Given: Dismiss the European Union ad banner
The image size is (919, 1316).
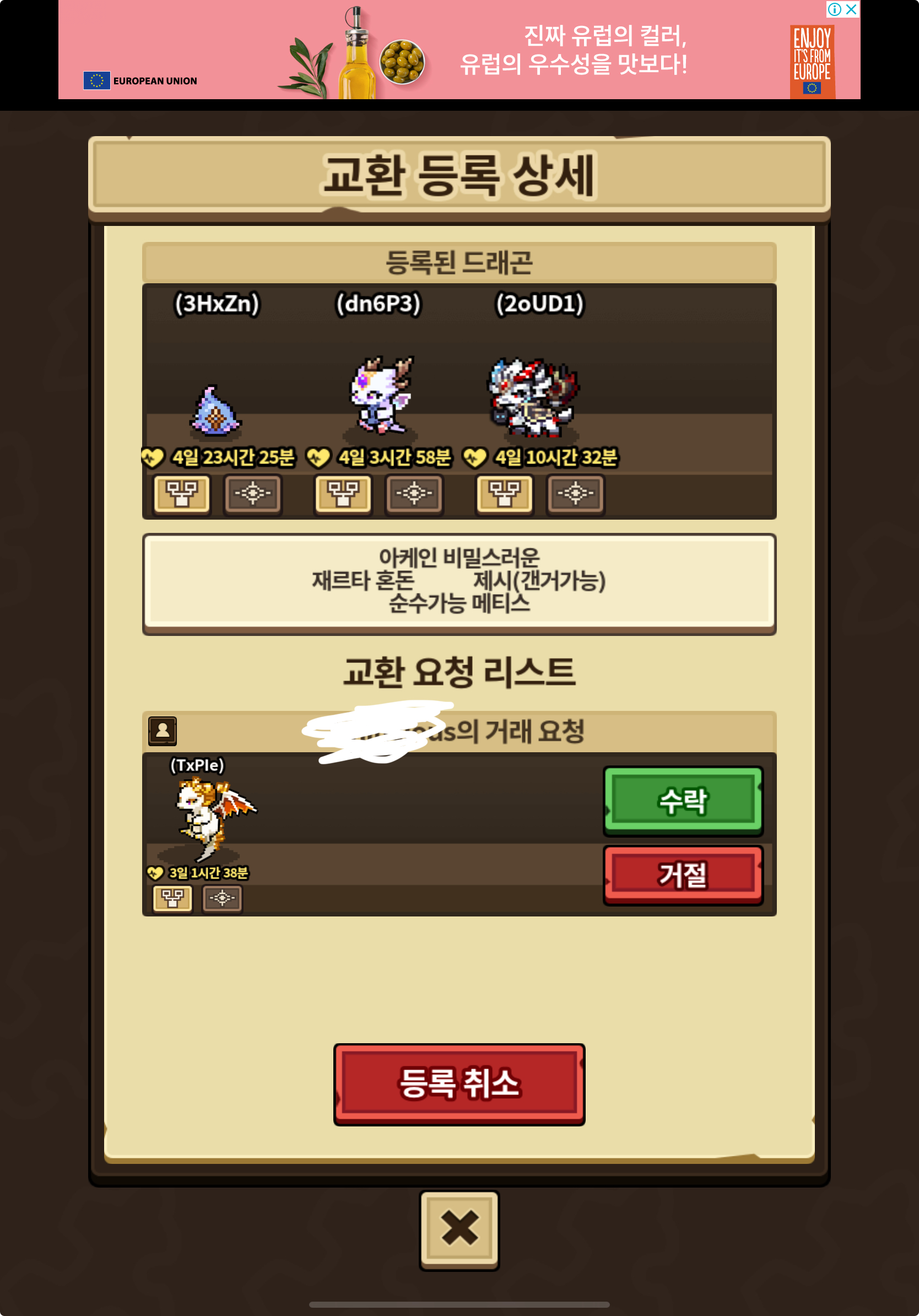Looking at the screenshot, I should pos(851,9).
